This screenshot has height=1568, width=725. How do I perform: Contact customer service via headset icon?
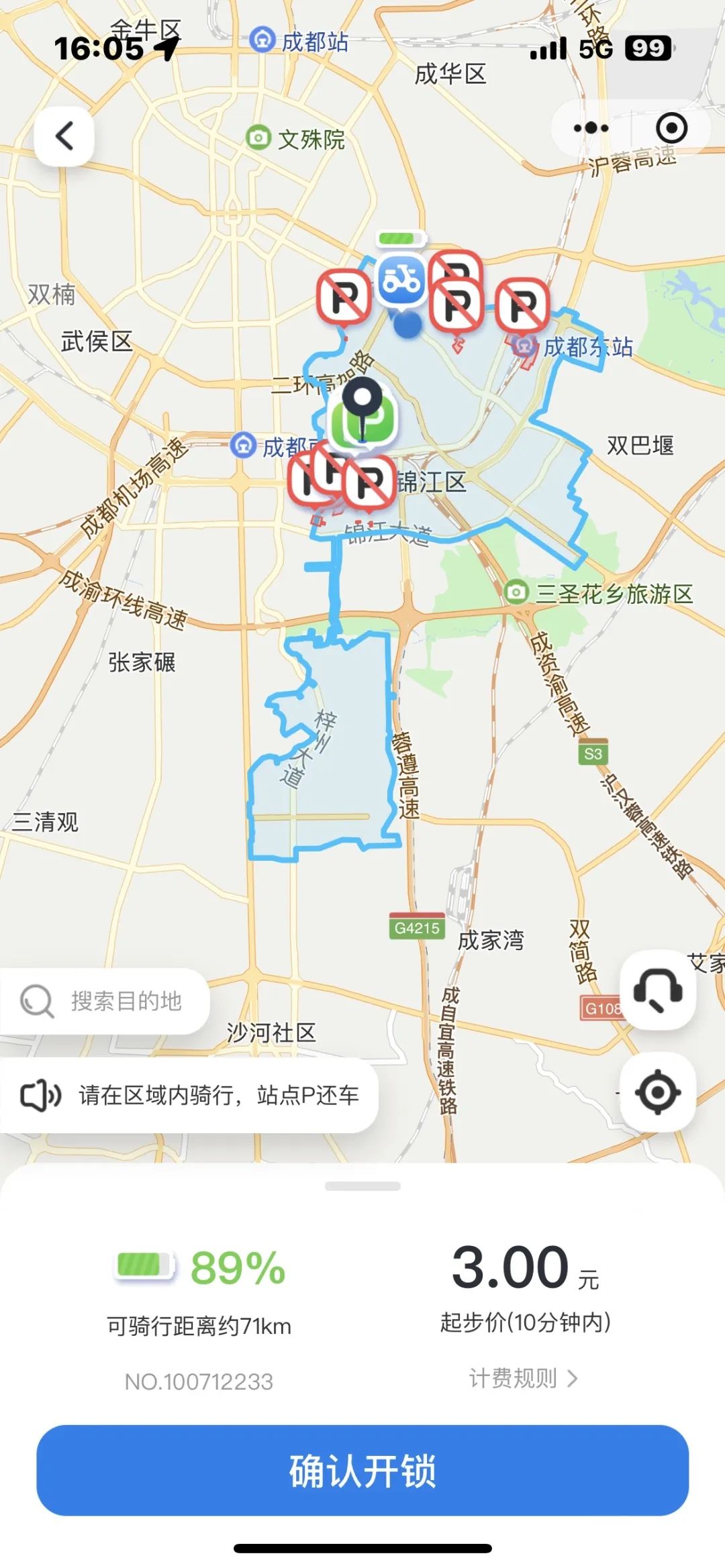coord(658,990)
